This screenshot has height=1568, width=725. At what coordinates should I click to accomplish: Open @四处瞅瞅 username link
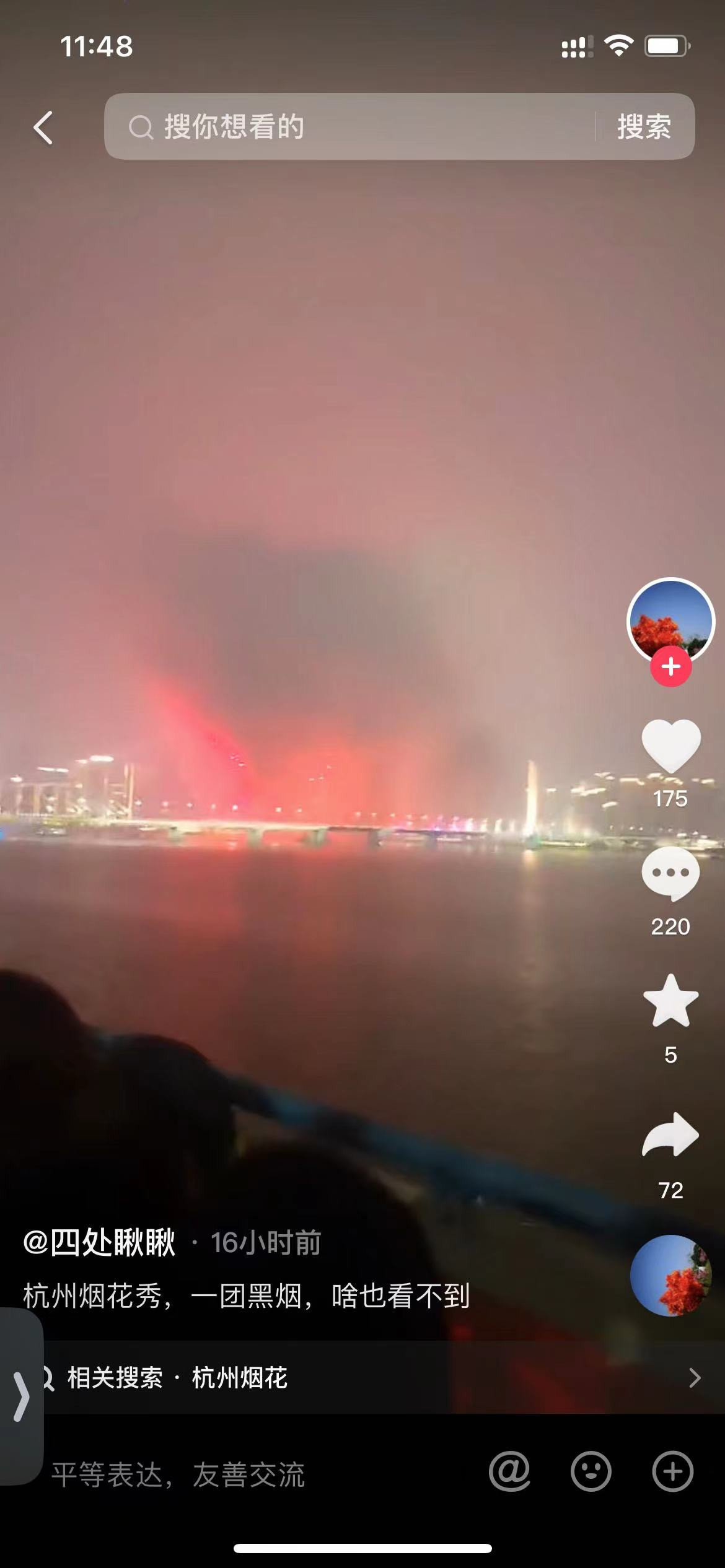(99, 1242)
